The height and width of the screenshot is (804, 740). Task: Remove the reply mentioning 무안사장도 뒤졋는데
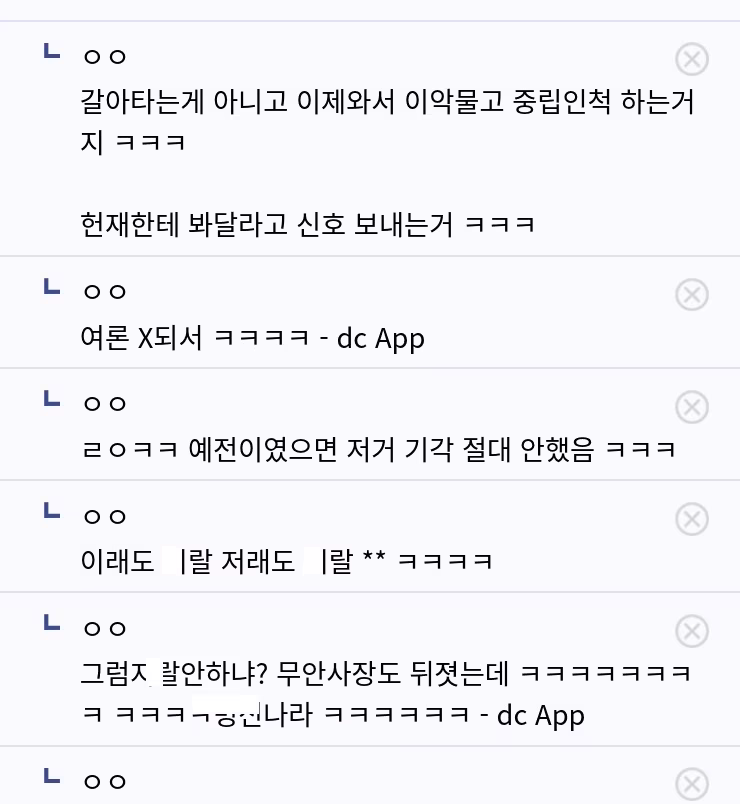click(692, 631)
